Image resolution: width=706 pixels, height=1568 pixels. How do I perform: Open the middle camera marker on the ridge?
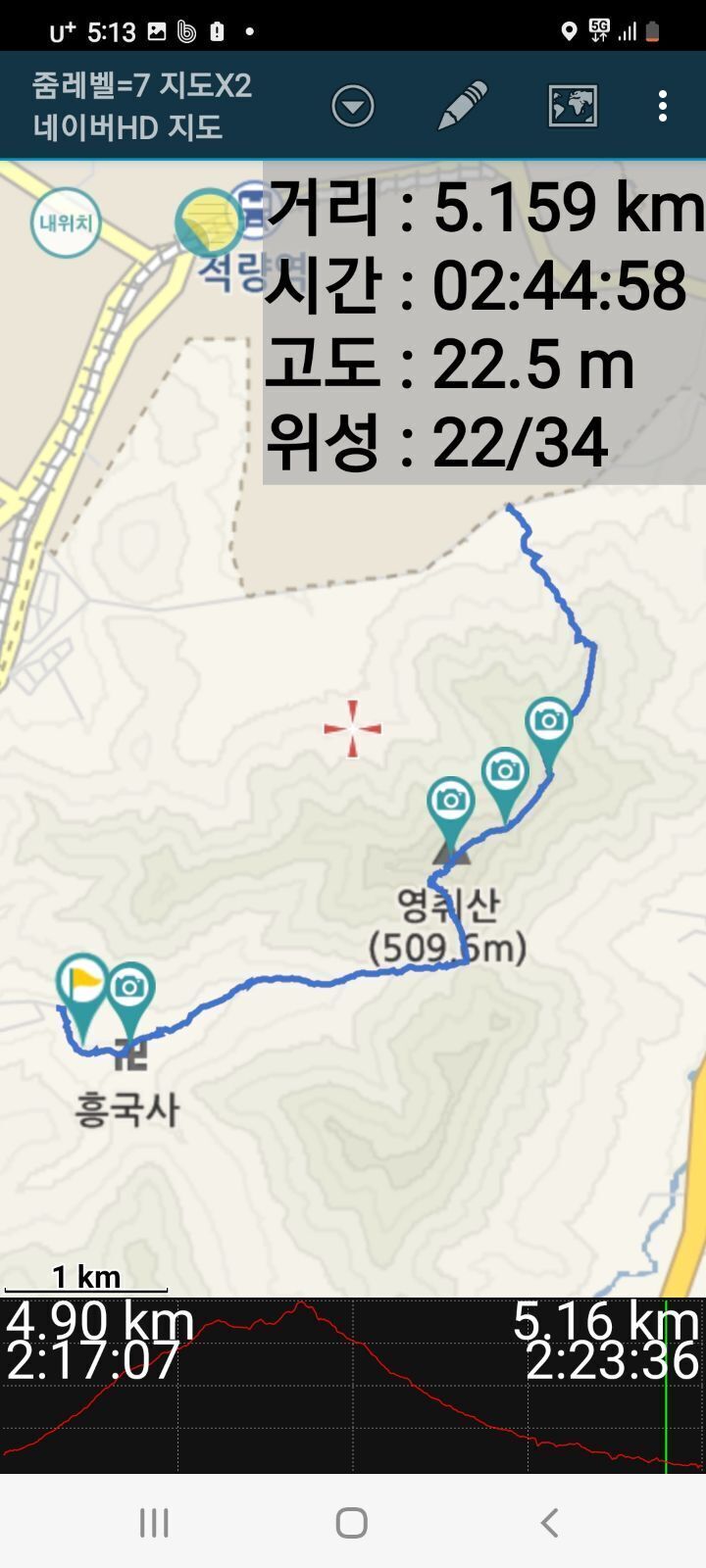tap(505, 784)
